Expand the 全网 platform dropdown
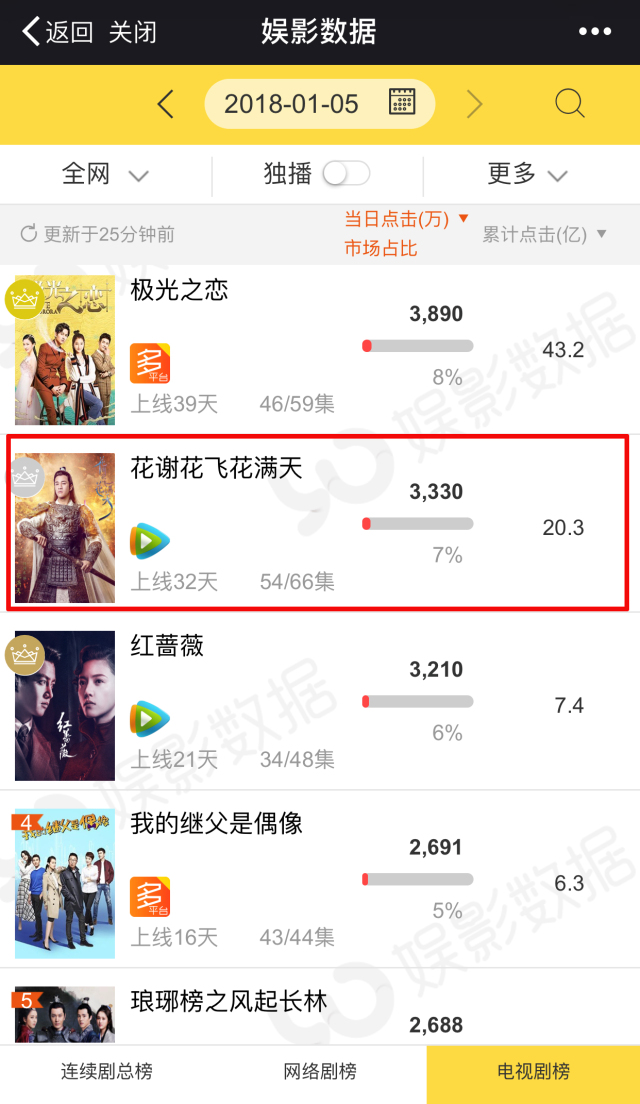This screenshot has height=1104, width=640. pos(105,174)
